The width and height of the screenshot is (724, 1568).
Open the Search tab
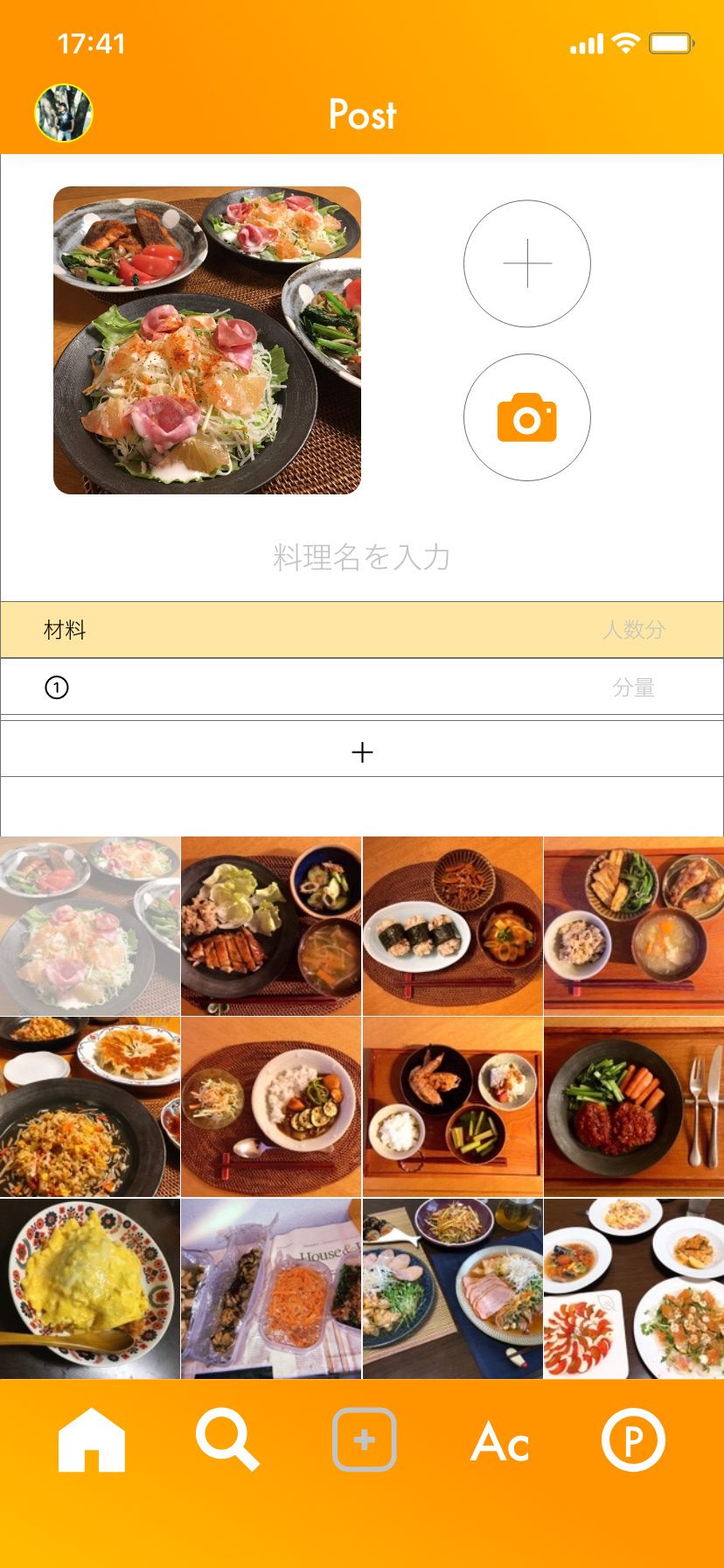[x=227, y=1440]
